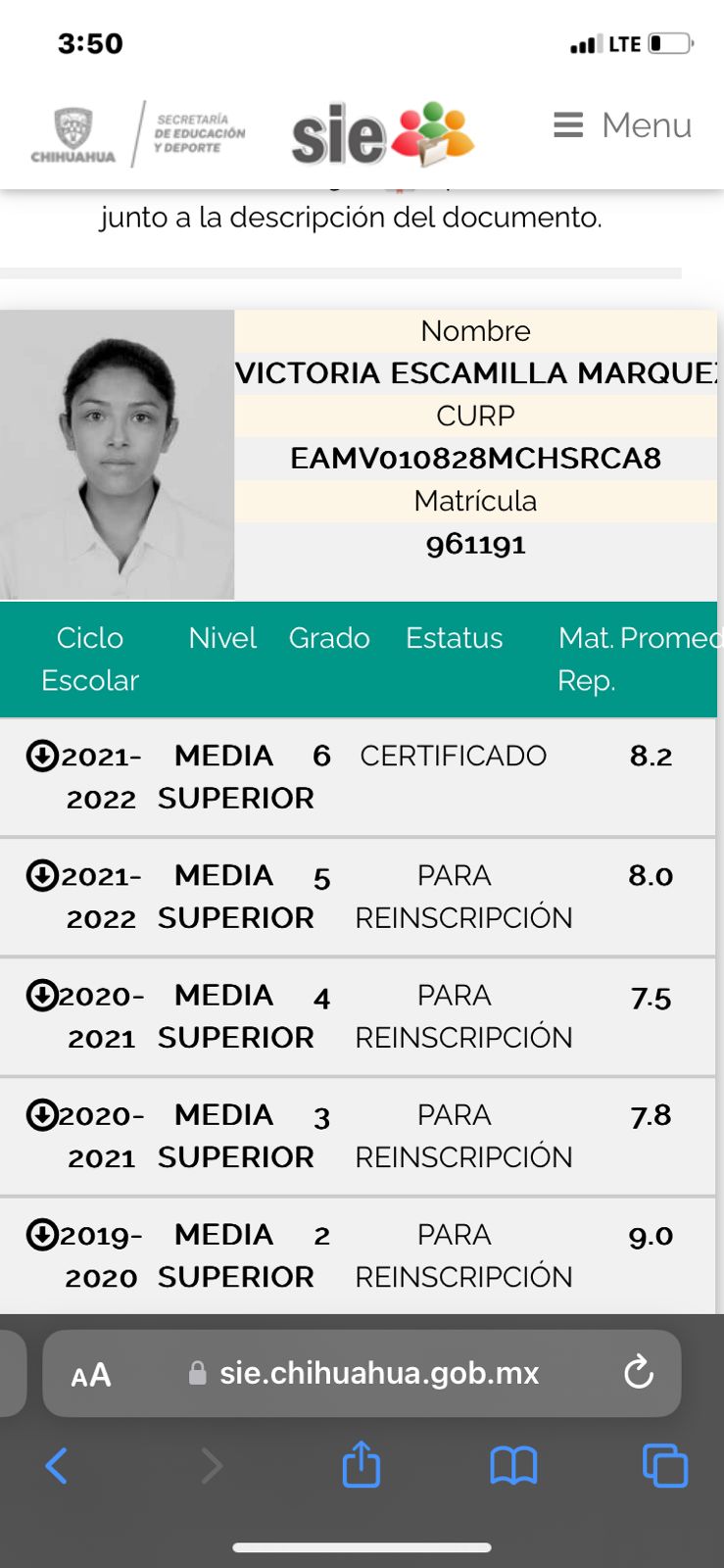Download document for 2020-2021 grade 3 row
The width and height of the screenshot is (724, 1568).
[42, 1115]
